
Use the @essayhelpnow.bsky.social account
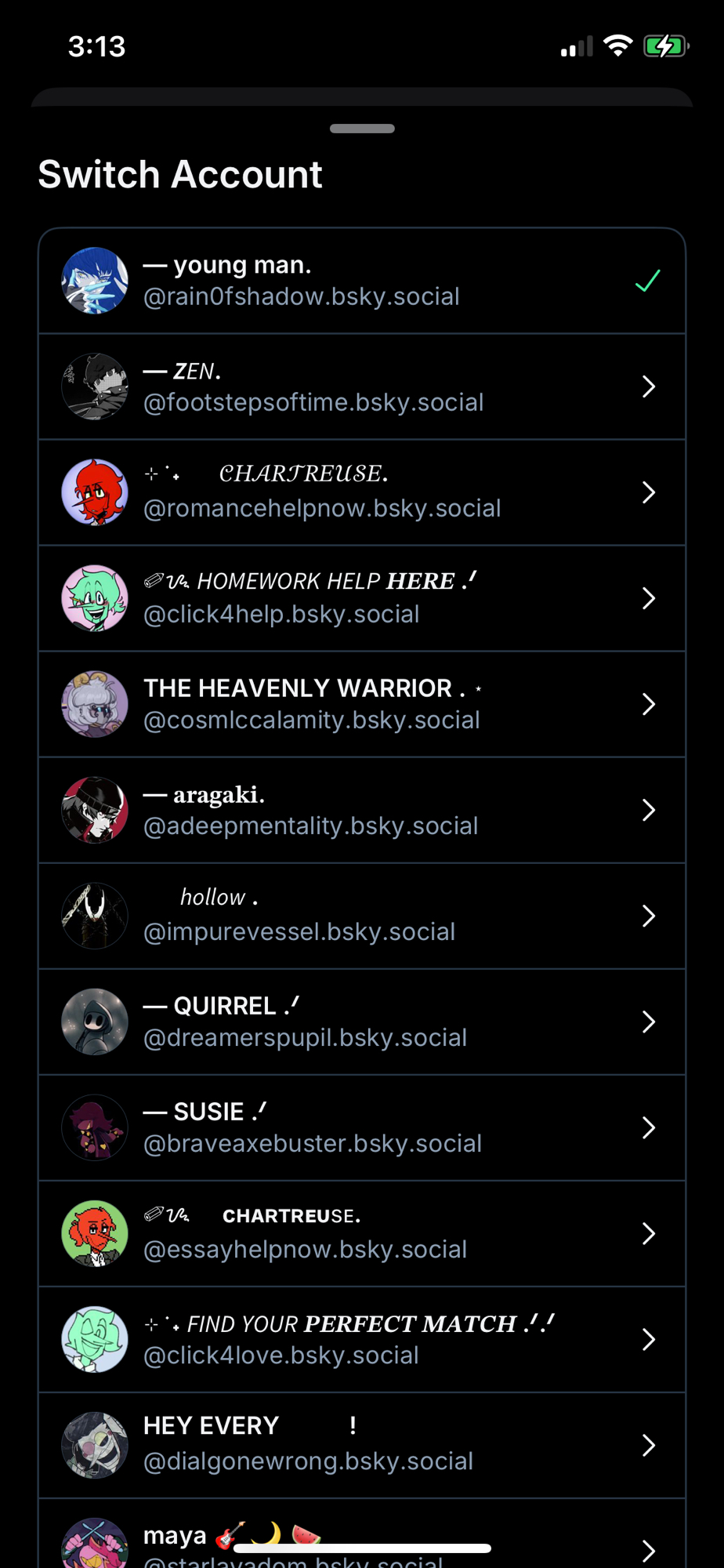[x=361, y=1233]
